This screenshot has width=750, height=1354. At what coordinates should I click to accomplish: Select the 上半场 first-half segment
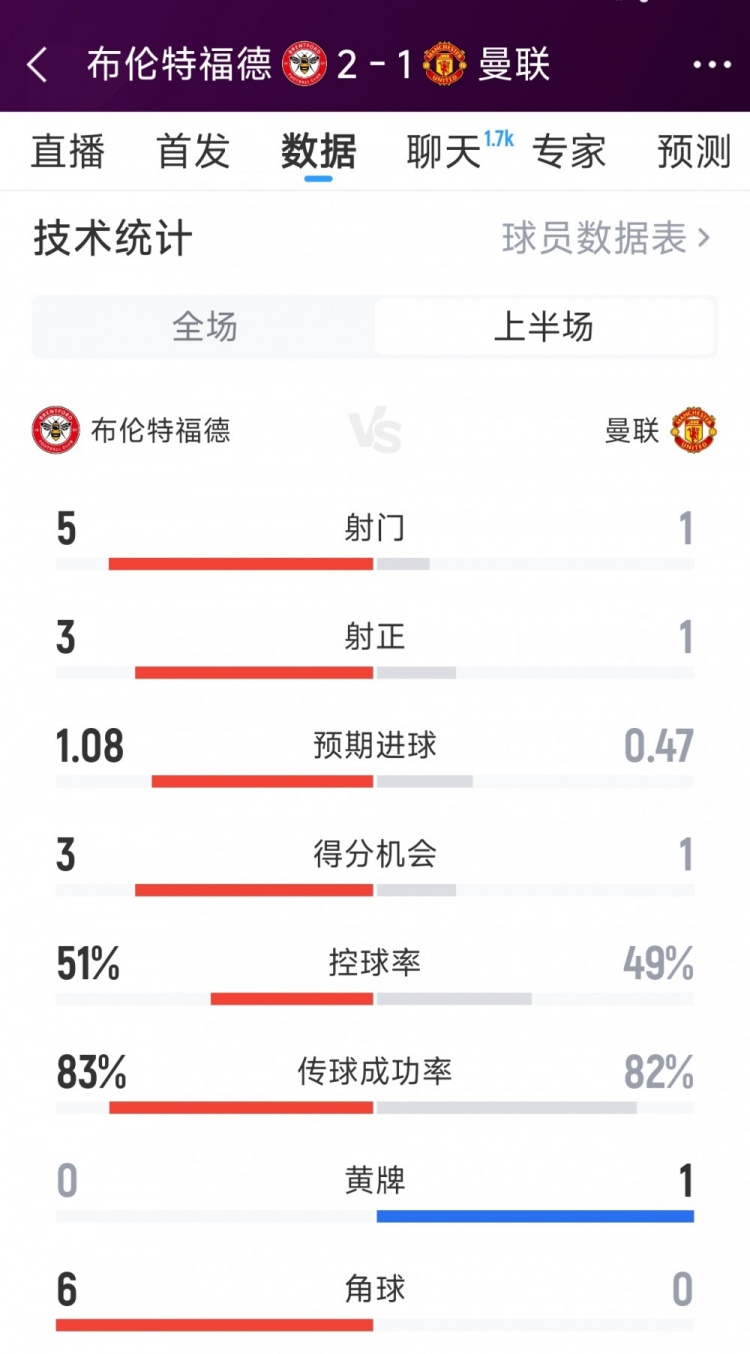(x=544, y=327)
